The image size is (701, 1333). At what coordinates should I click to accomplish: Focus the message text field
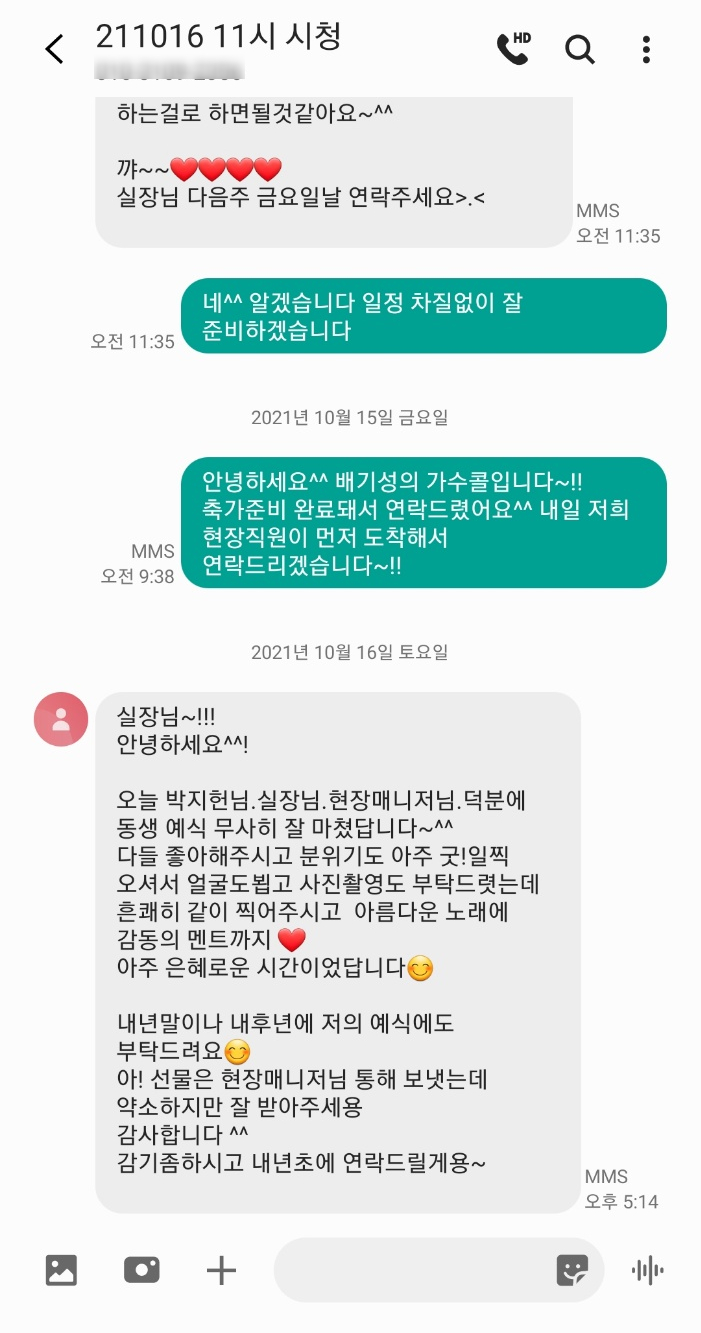coord(410,1270)
